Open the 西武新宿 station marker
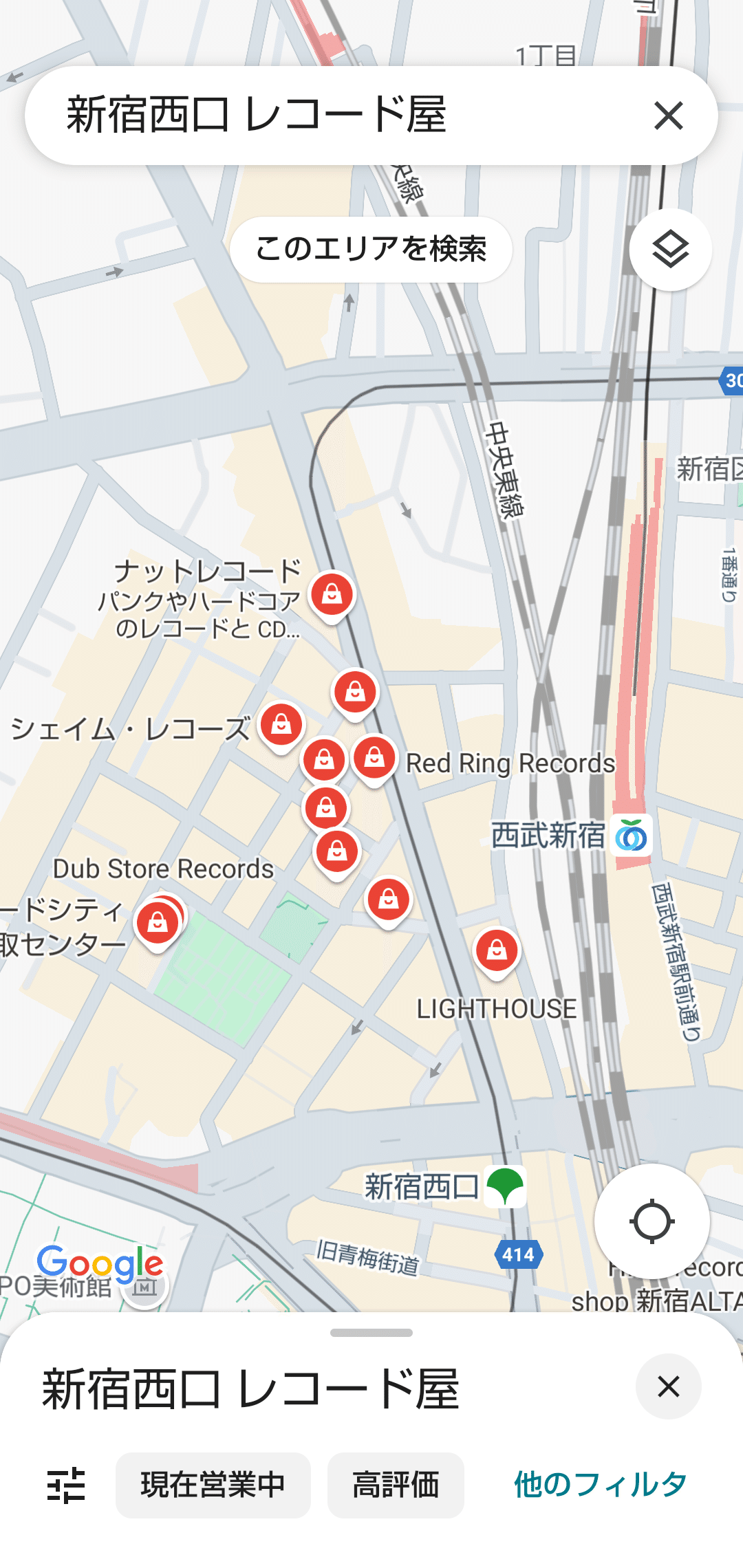The image size is (743, 1568). 632,836
